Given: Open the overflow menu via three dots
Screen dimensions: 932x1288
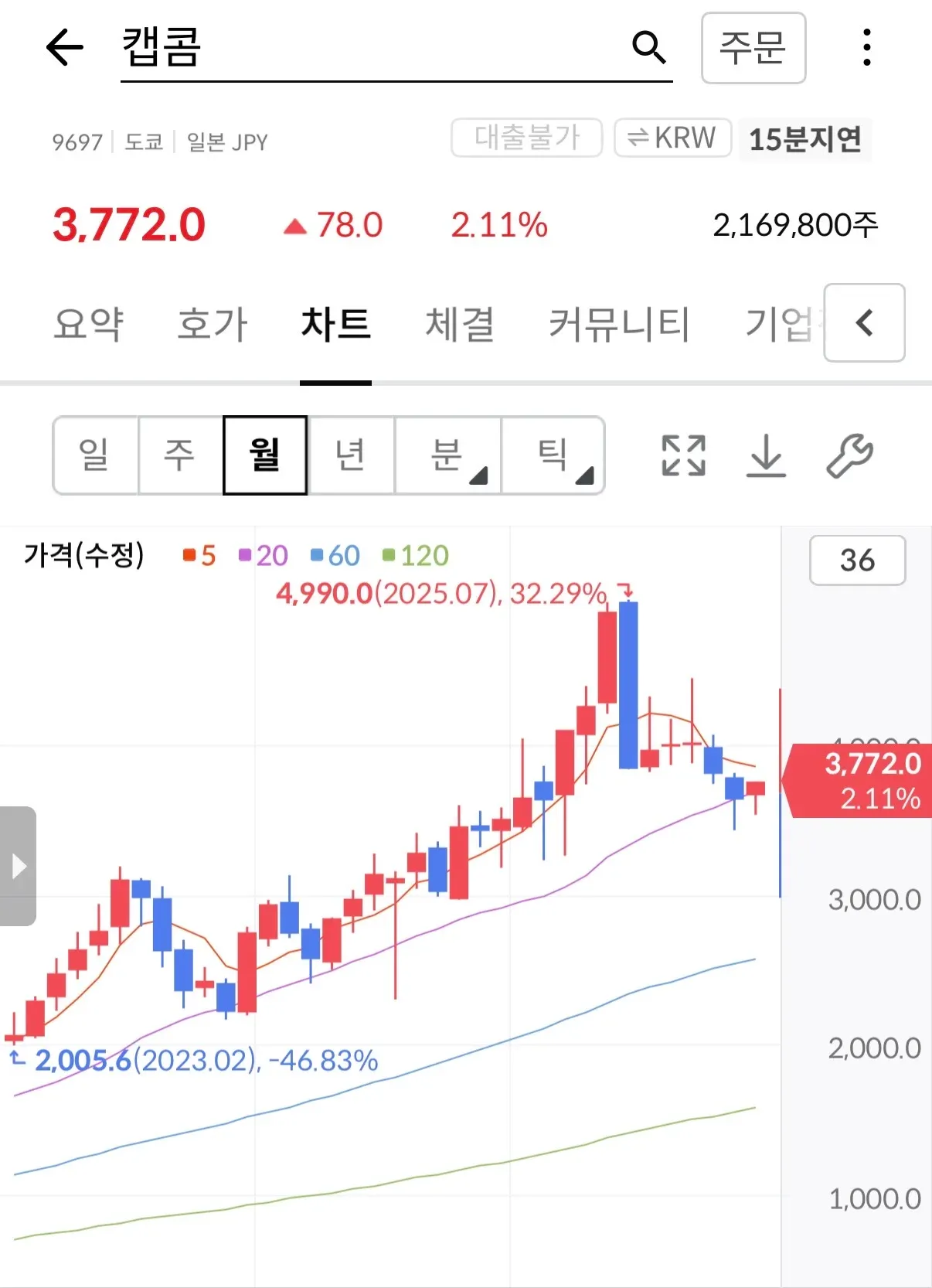Looking at the screenshot, I should coord(867,48).
